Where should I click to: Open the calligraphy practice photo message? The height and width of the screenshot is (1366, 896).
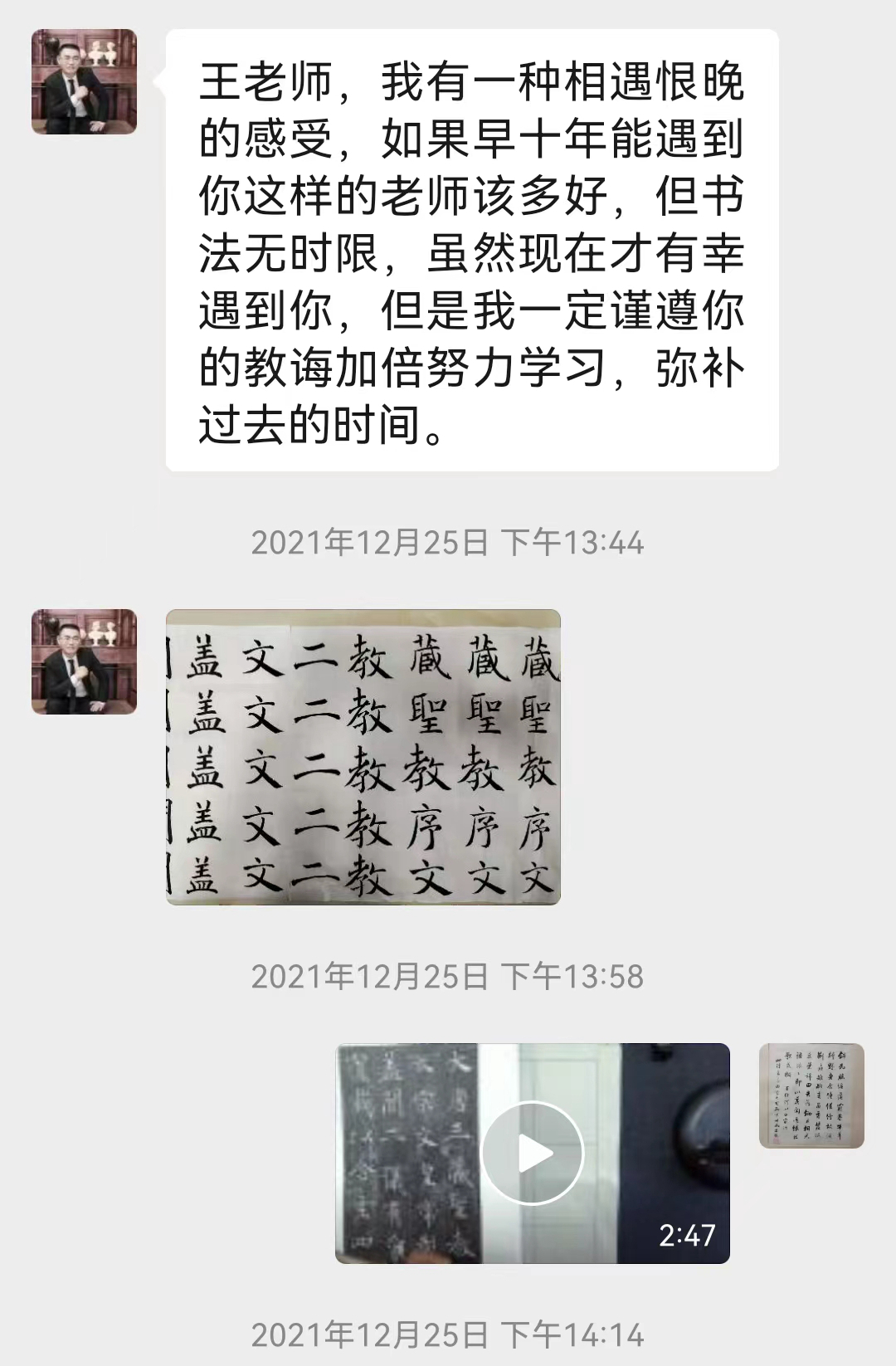[363, 757]
